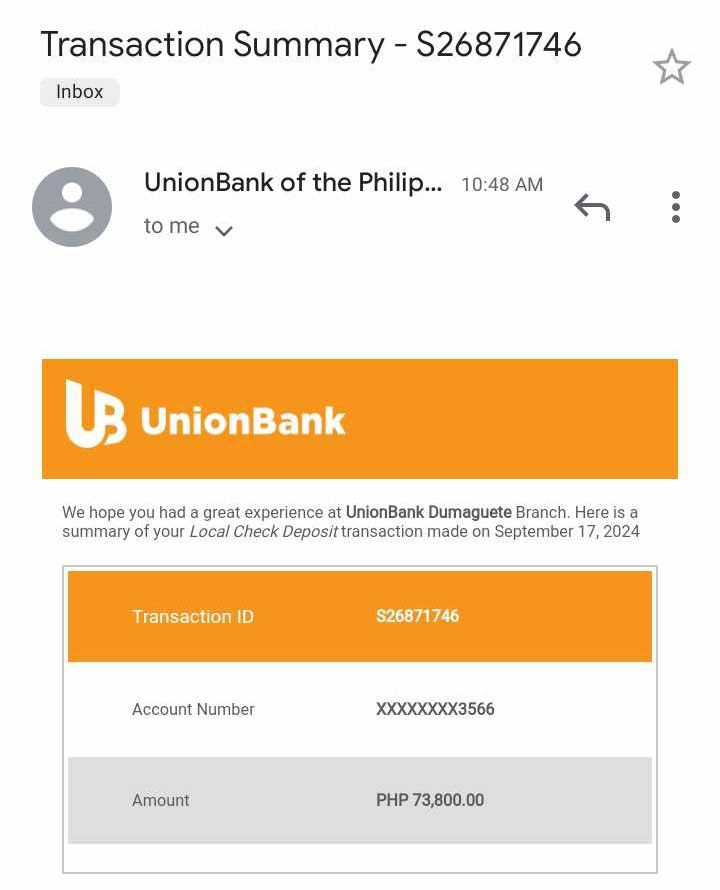Tap the Inbox label chip
The width and height of the screenshot is (720, 890).
(x=80, y=92)
